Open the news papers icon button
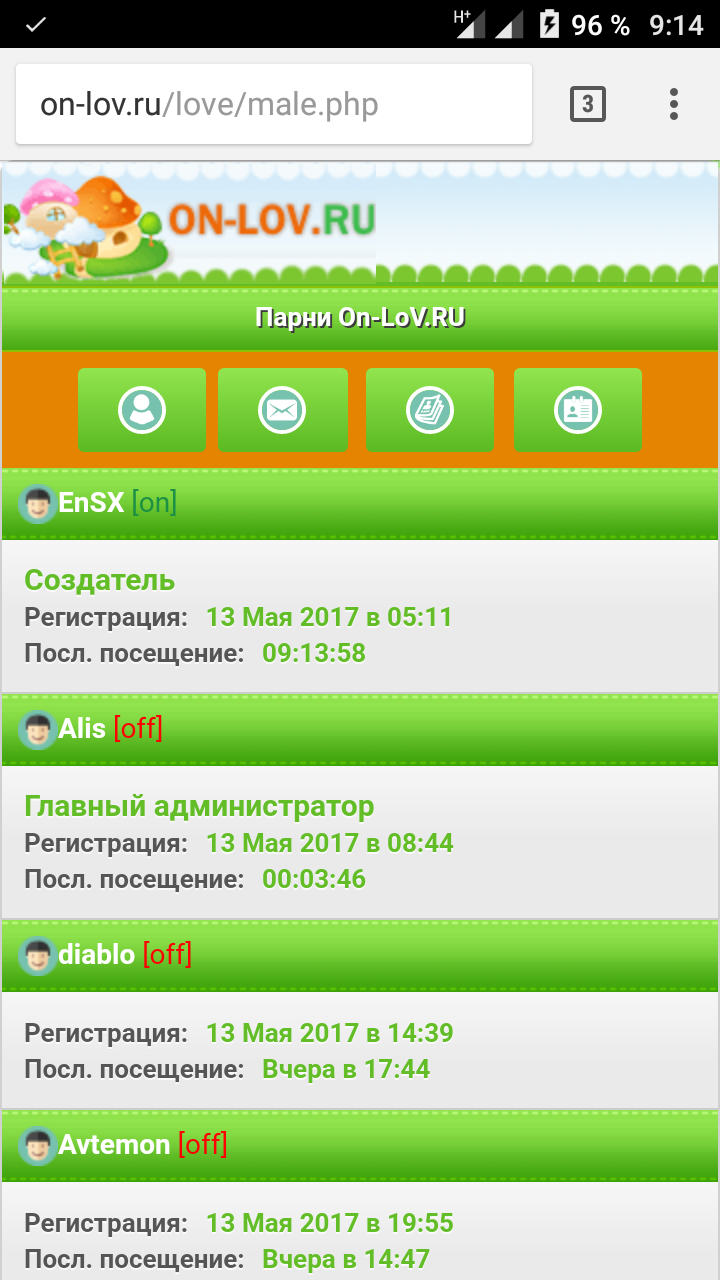 coord(430,410)
